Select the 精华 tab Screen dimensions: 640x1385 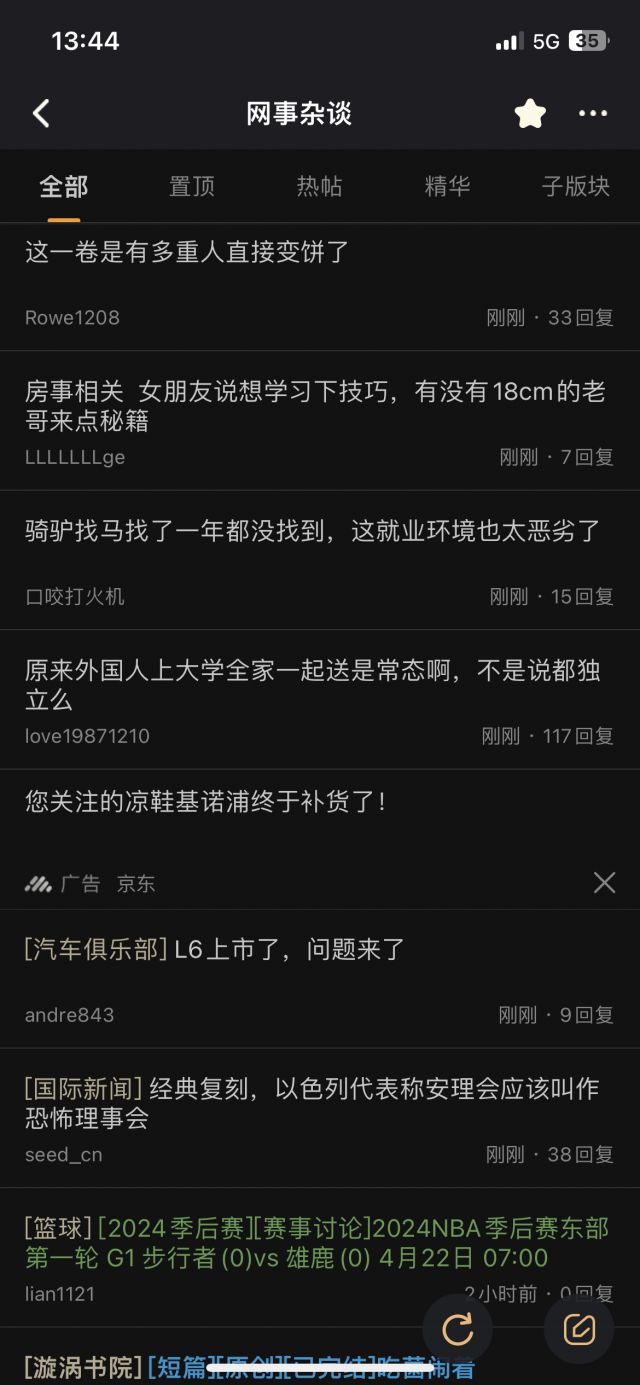pos(448,186)
